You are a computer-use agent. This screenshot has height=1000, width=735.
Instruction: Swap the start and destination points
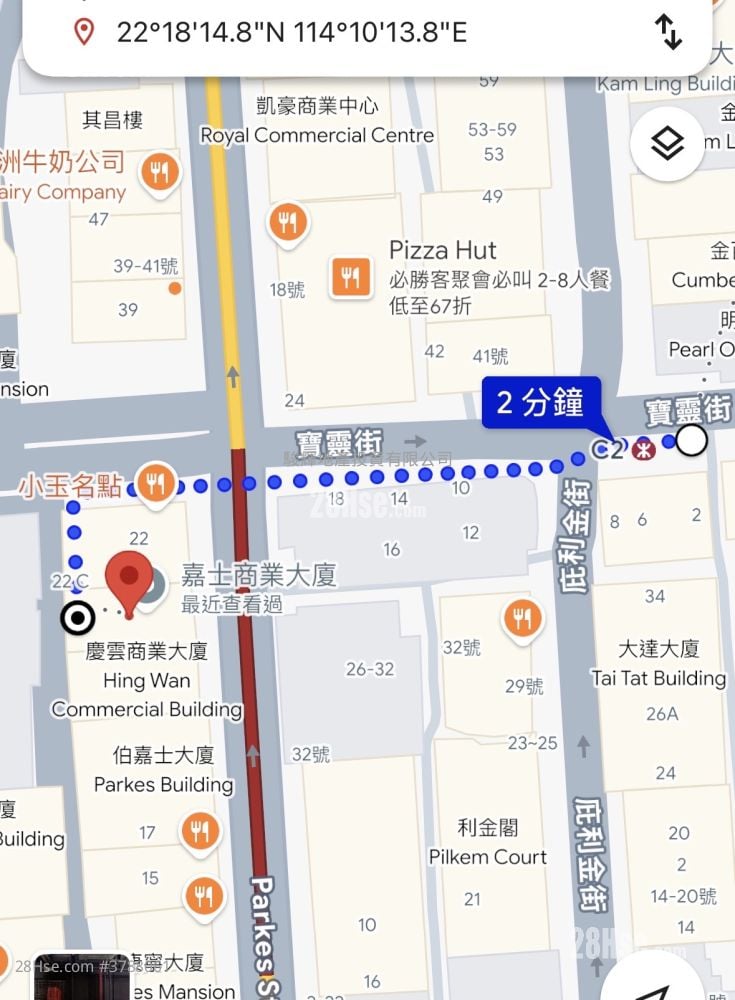[x=668, y=32]
